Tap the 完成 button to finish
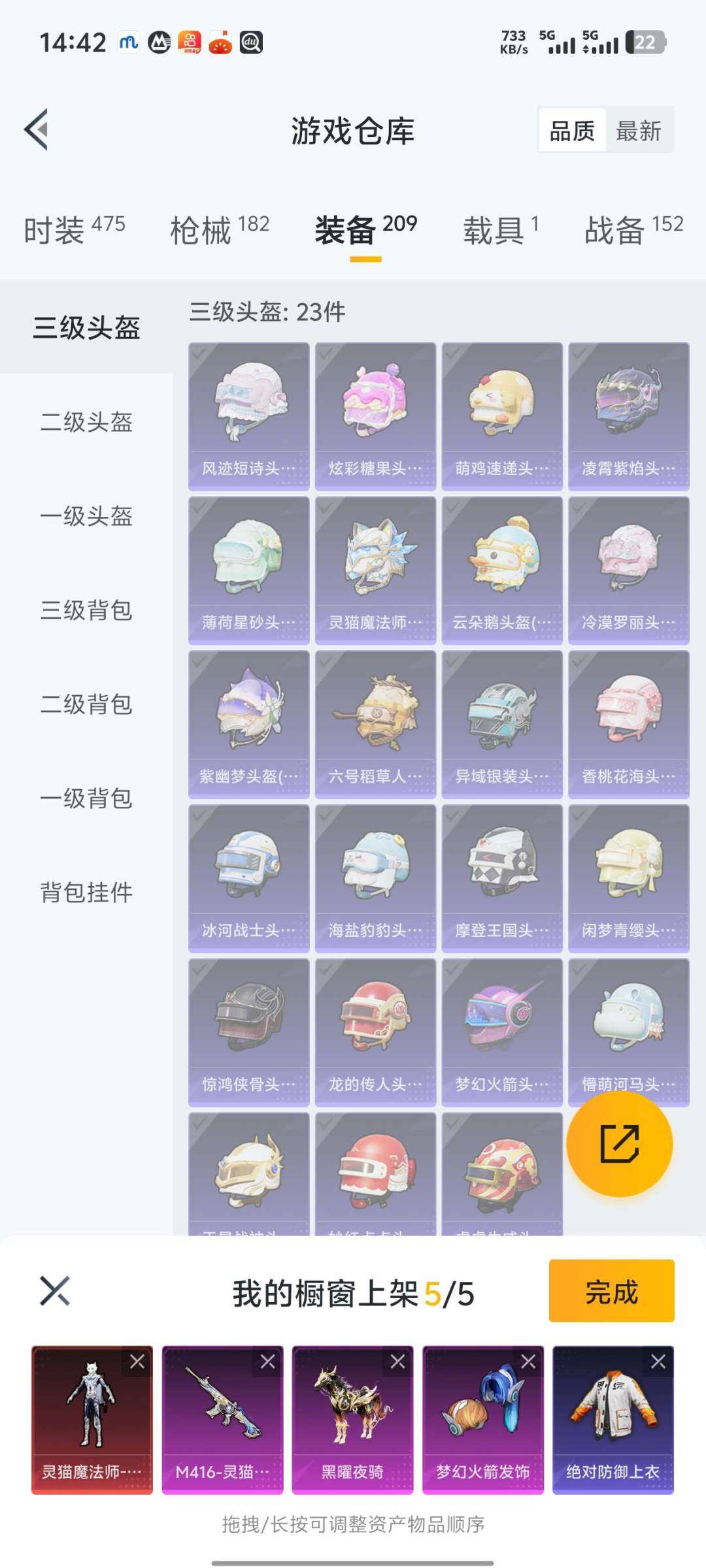 (x=611, y=1290)
